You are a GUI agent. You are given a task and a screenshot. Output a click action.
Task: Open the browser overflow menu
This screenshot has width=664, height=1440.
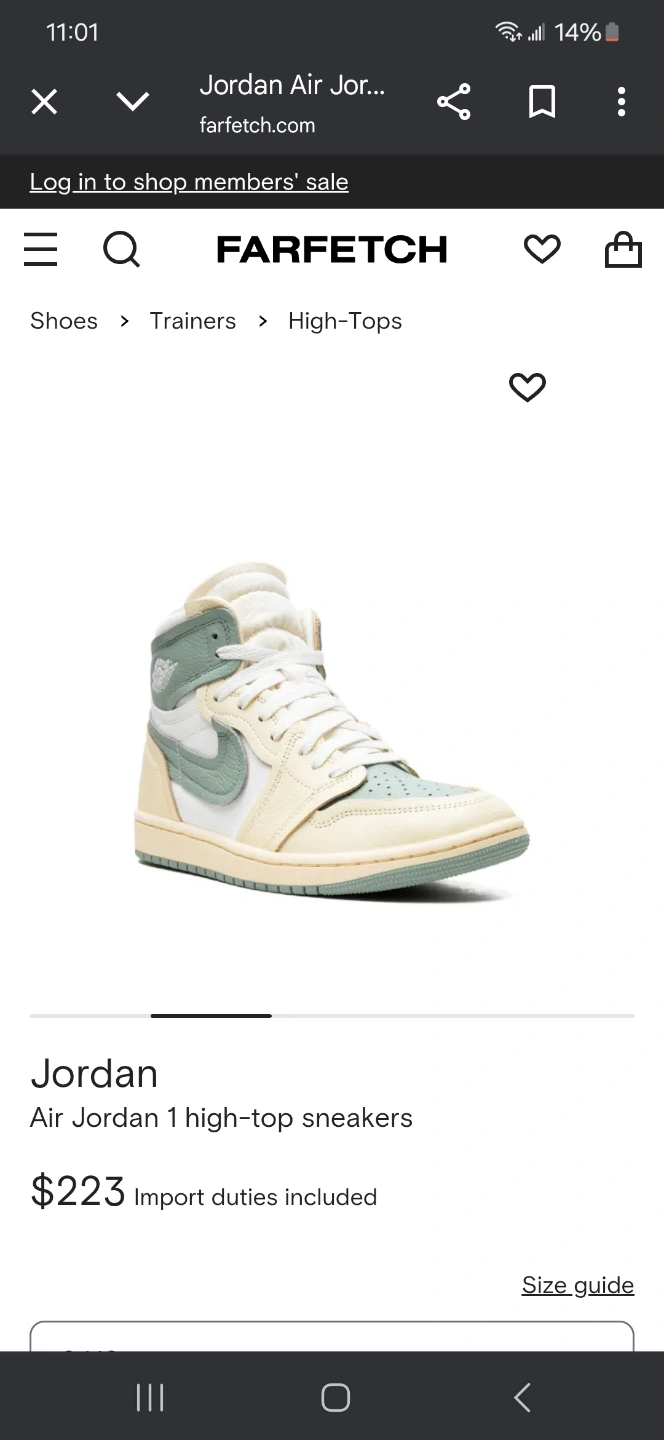click(x=621, y=102)
